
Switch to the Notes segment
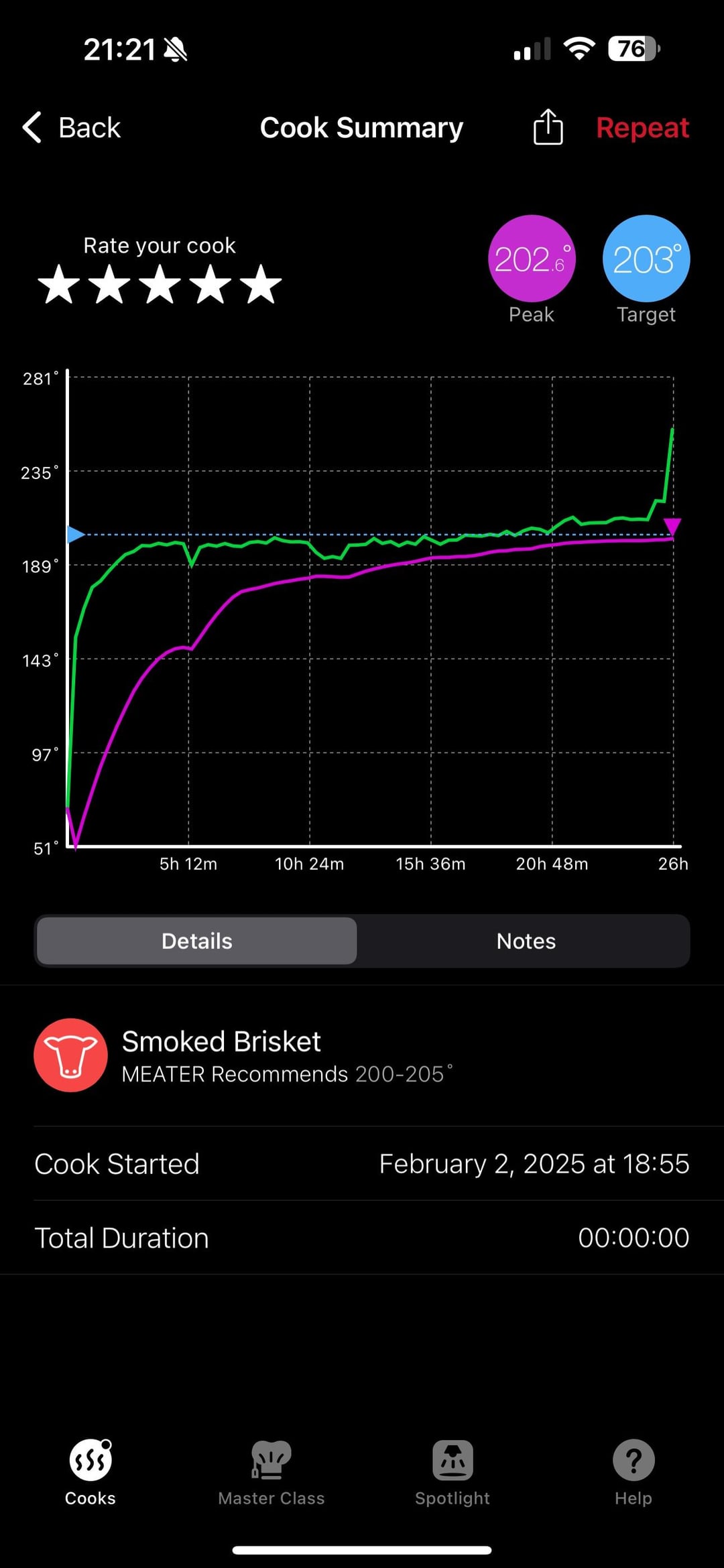[x=526, y=941]
